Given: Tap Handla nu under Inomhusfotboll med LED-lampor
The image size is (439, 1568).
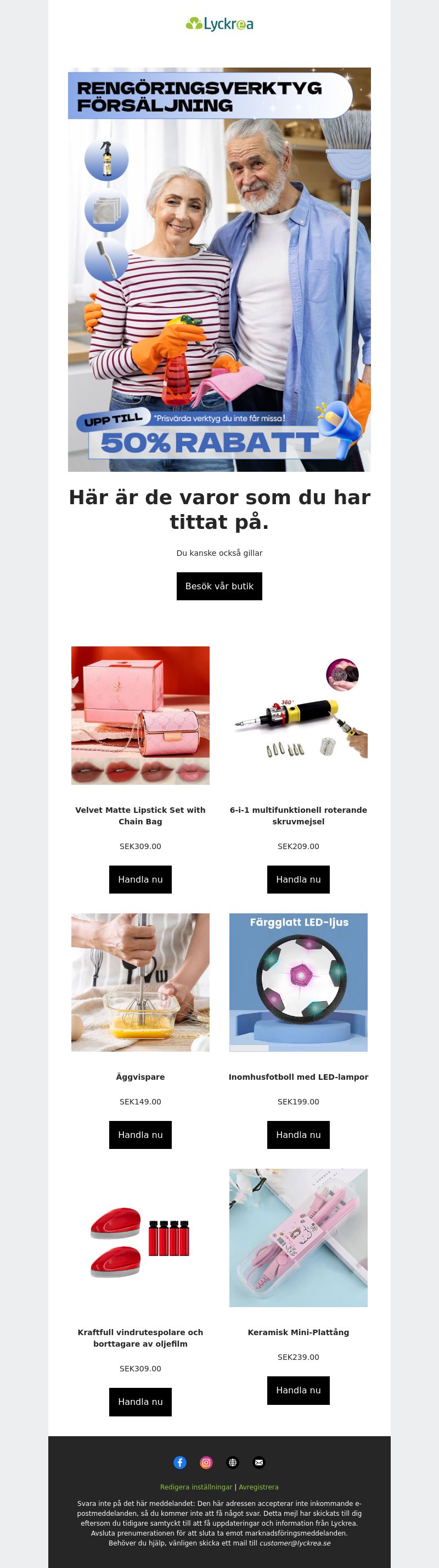Looking at the screenshot, I should click(x=298, y=1135).
